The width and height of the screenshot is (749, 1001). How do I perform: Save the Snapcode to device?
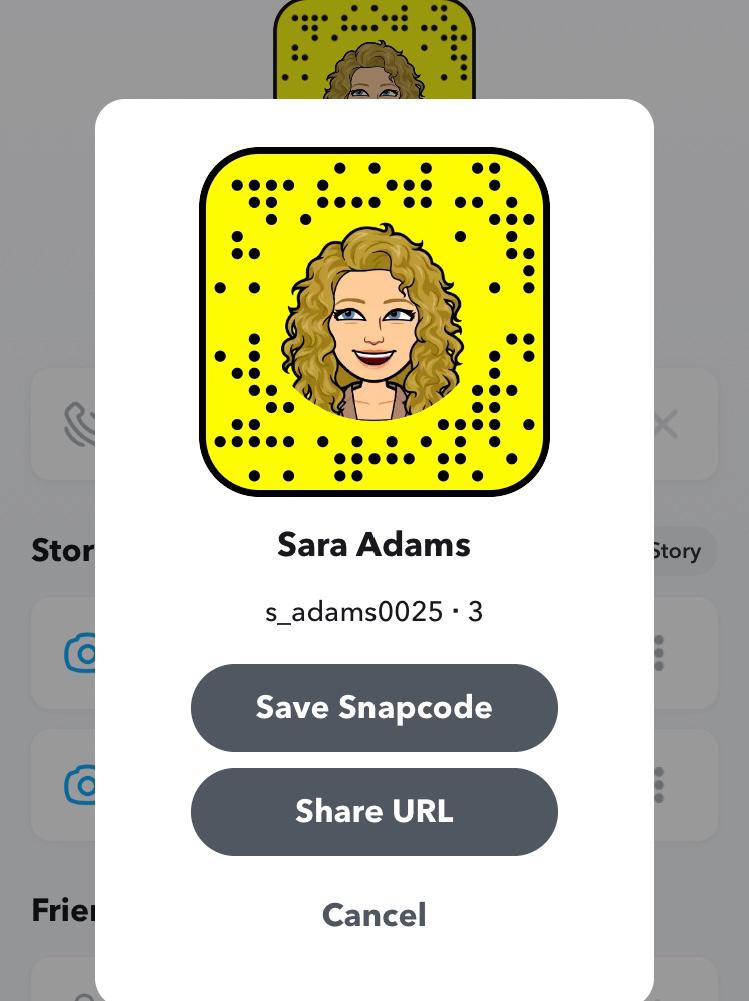click(374, 708)
